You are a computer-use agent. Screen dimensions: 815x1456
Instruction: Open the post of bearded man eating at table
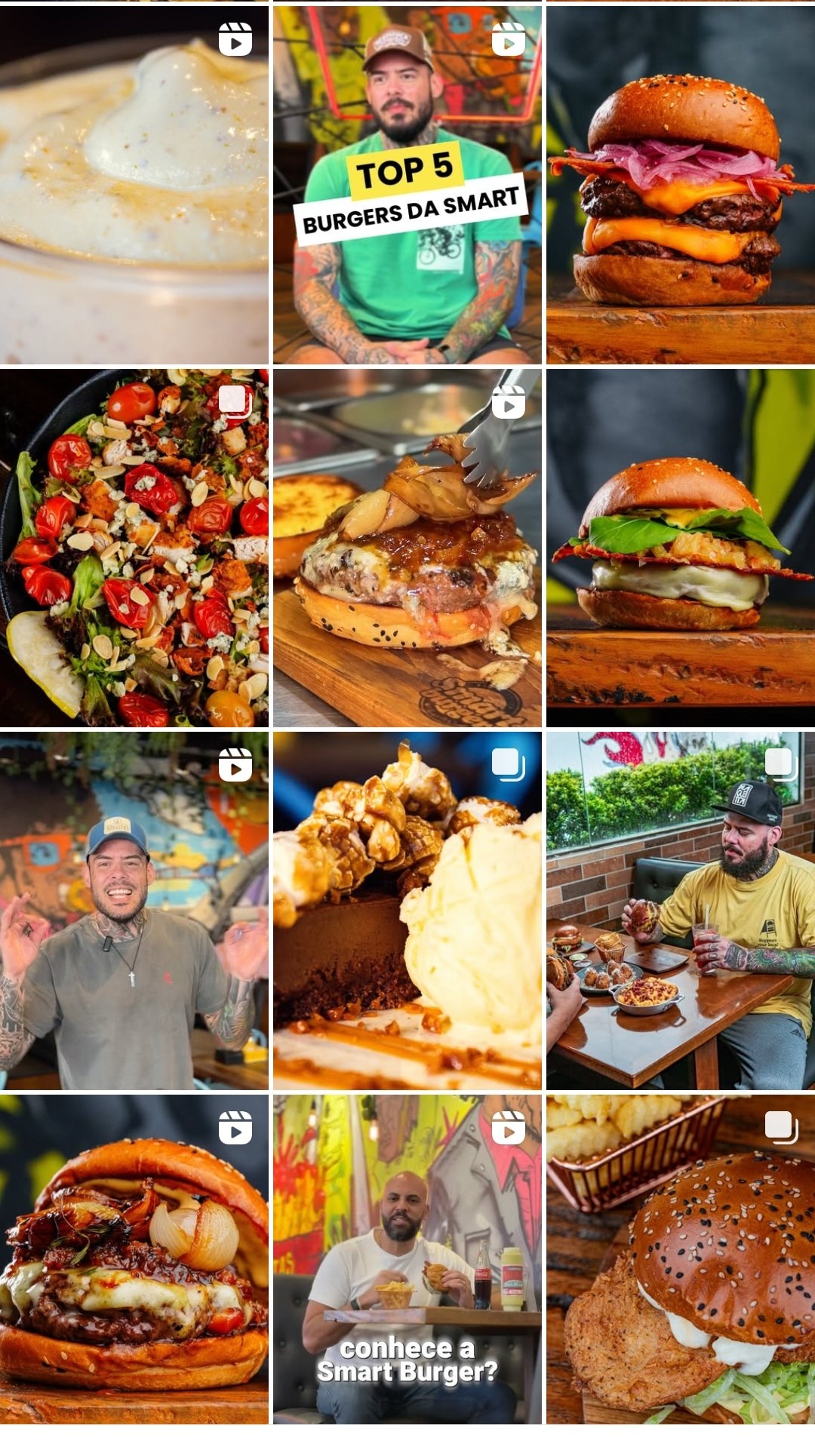(x=680, y=911)
